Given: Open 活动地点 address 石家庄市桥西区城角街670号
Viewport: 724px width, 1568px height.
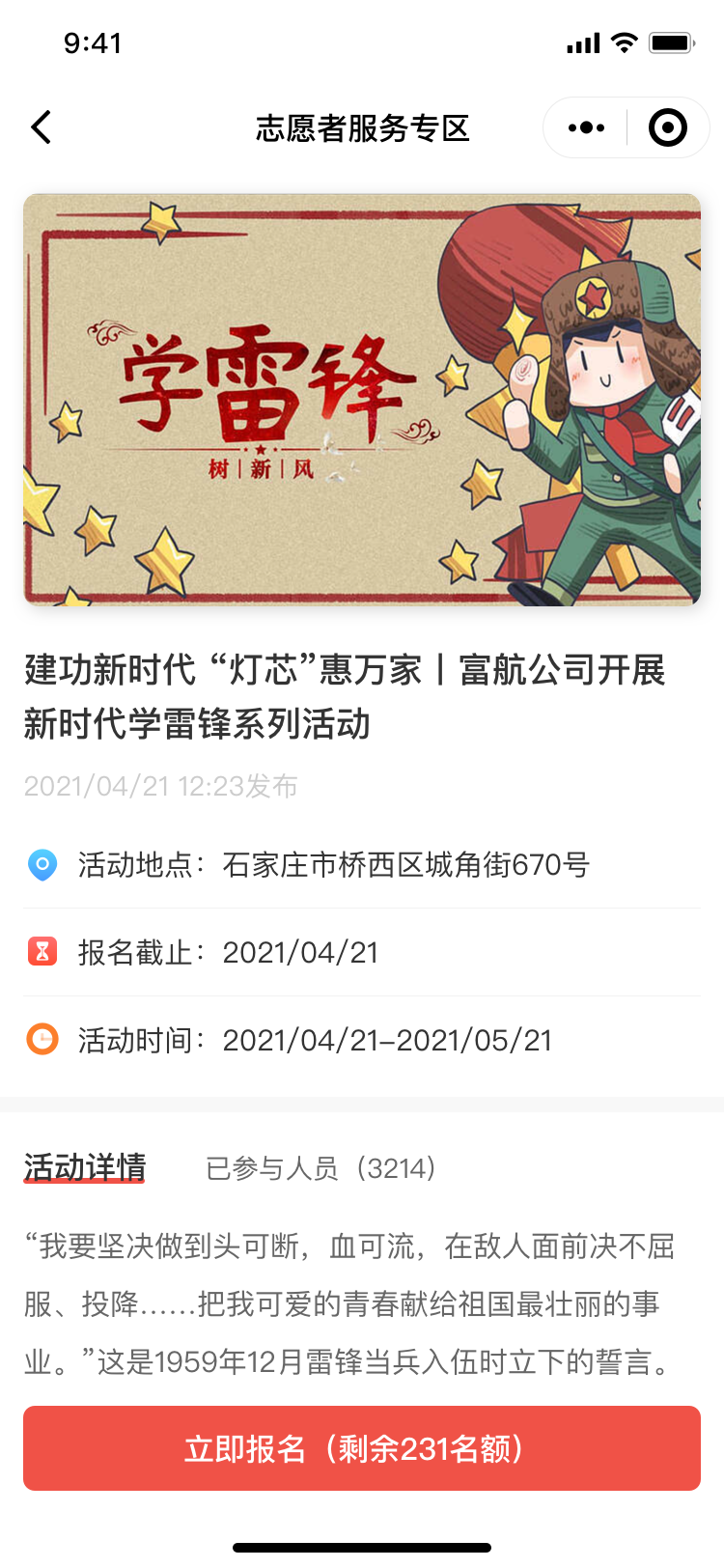Looking at the screenshot, I should point(405,864).
